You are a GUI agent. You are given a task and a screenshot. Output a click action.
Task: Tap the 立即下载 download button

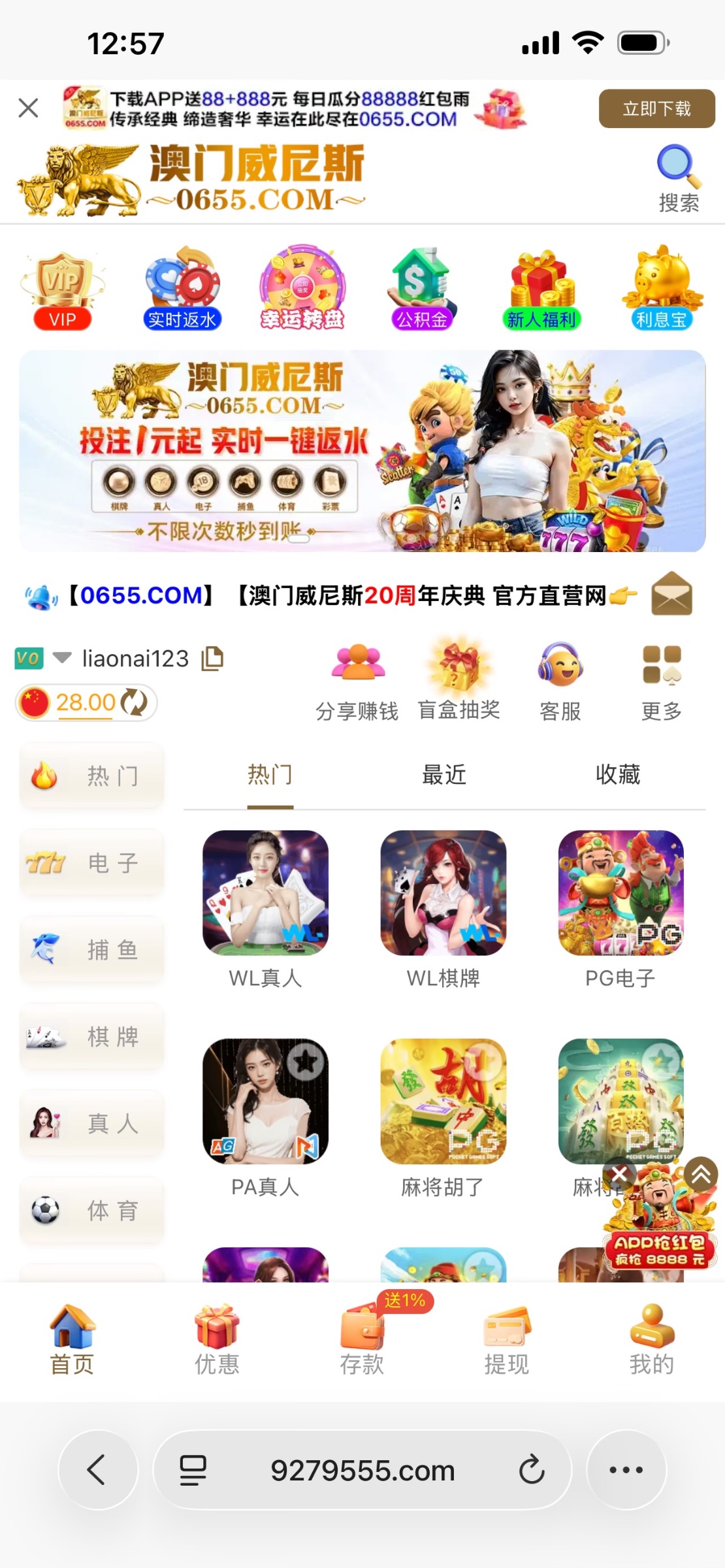656,108
